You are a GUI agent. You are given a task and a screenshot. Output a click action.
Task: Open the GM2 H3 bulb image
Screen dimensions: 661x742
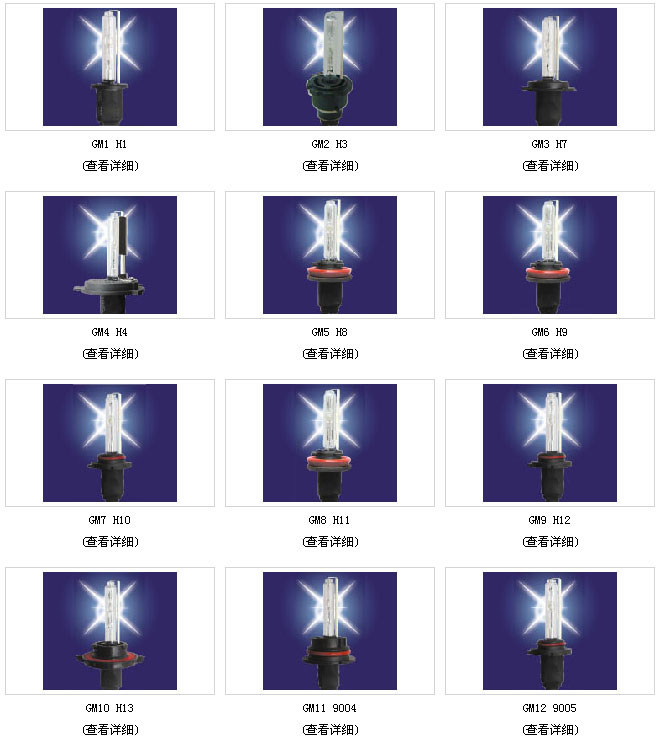[x=329, y=66]
